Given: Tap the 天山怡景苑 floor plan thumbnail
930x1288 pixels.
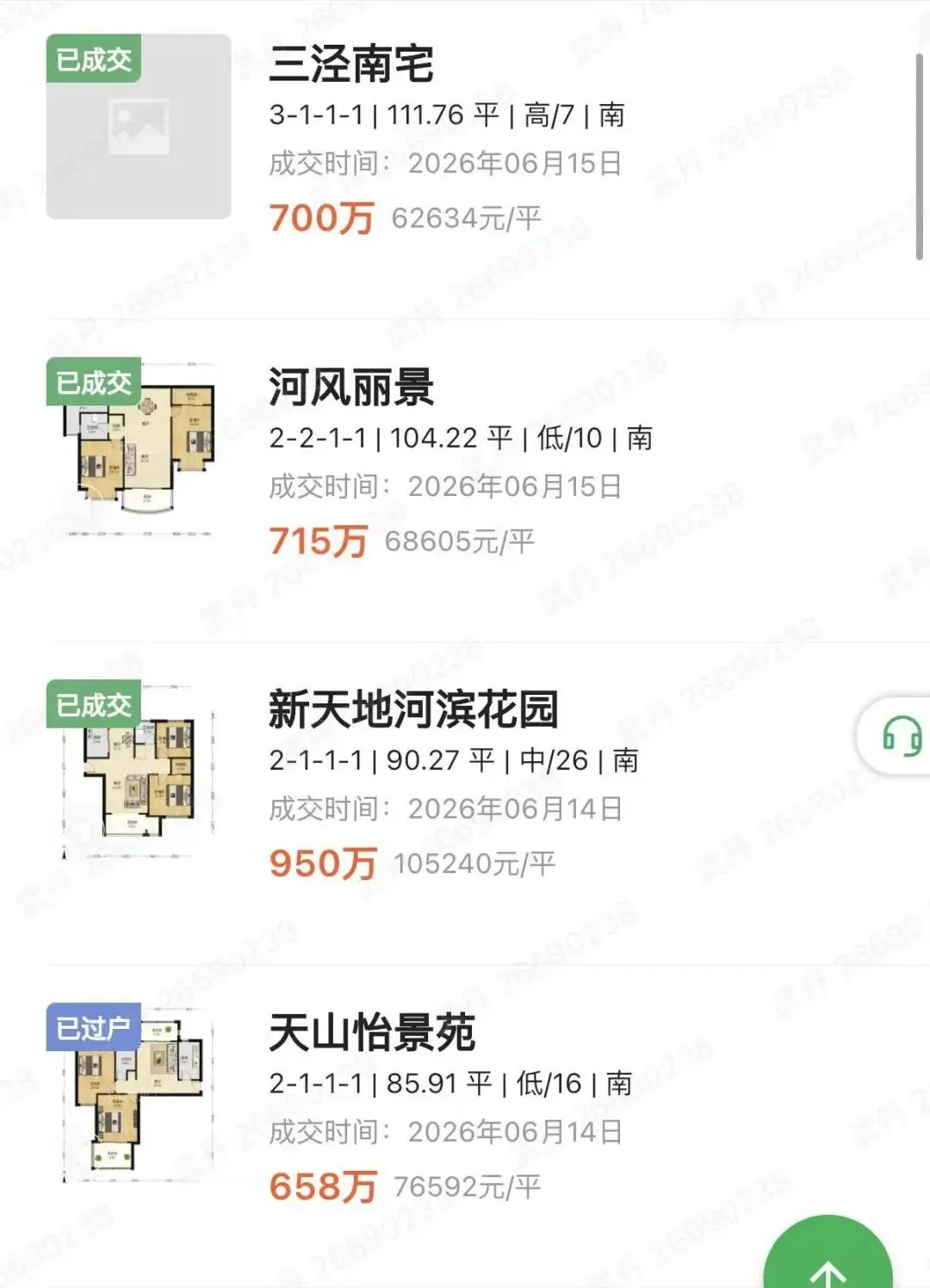Looking at the screenshot, I should [x=139, y=1094].
